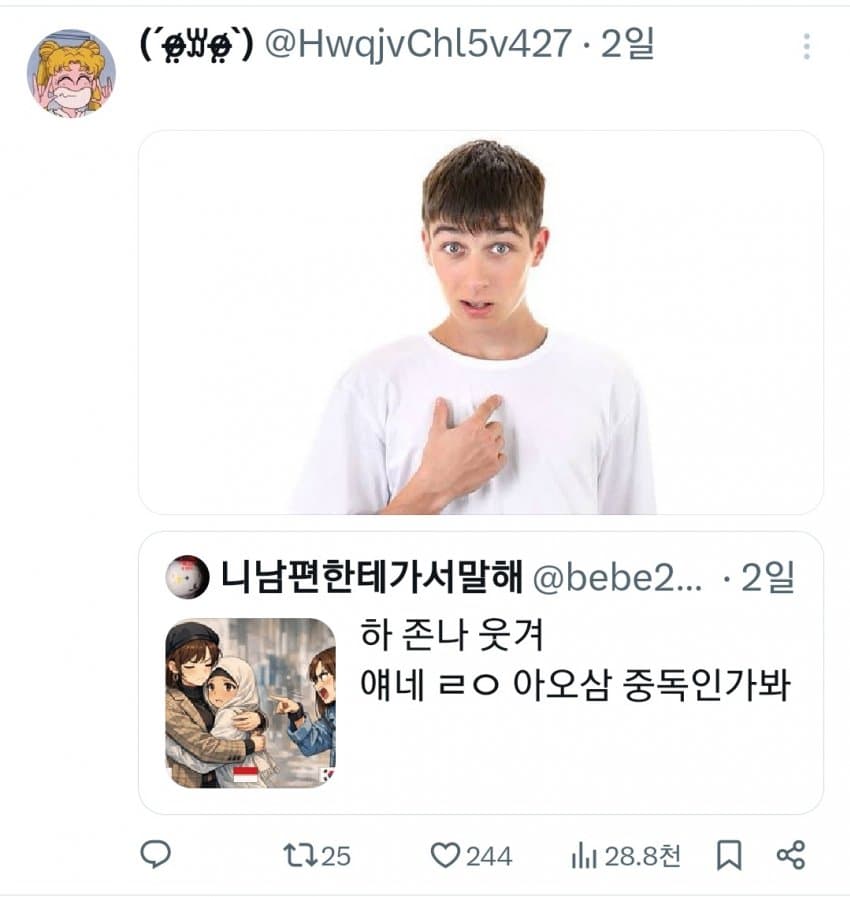
Task: Open the post's three-dot overflow menu
Action: coord(806,46)
